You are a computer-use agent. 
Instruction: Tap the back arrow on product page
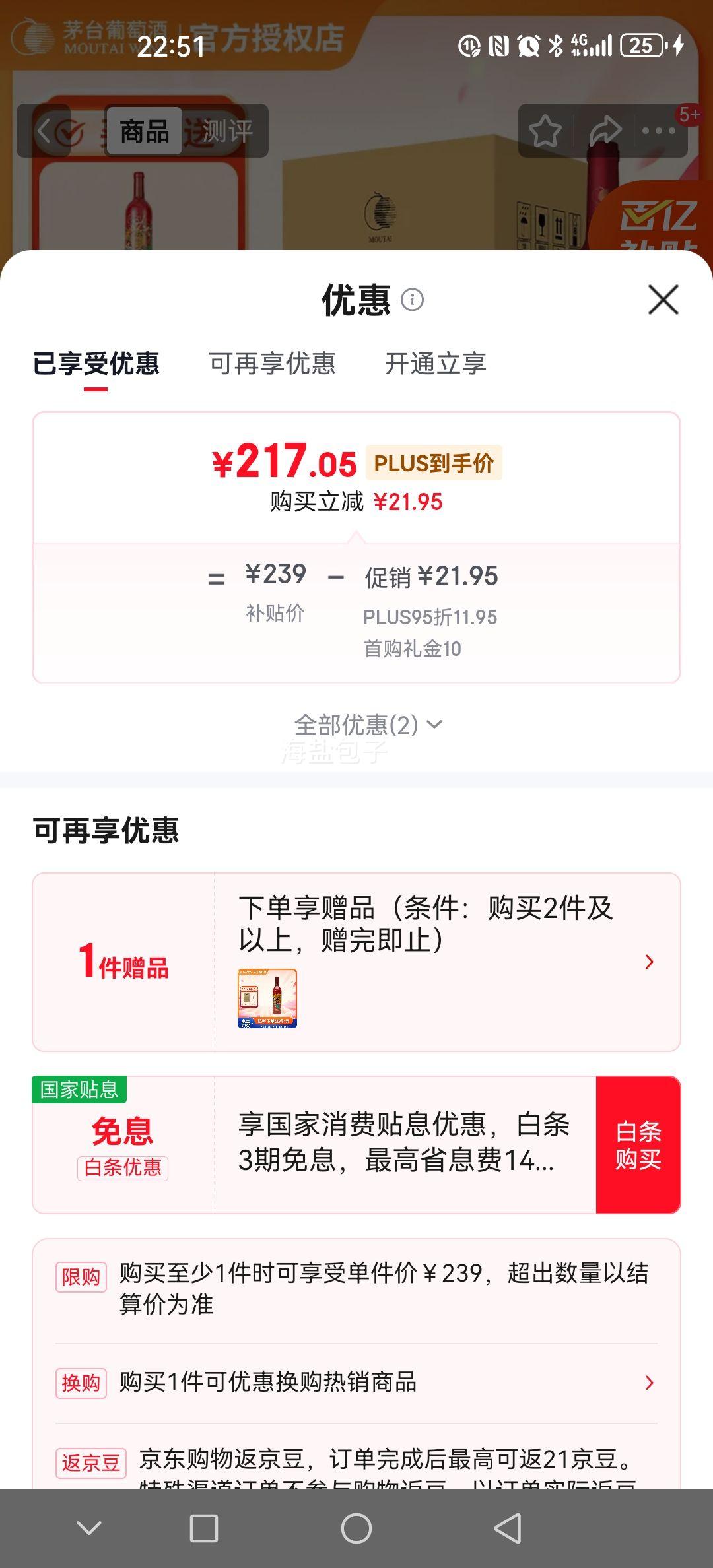pyautogui.click(x=44, y=132)
